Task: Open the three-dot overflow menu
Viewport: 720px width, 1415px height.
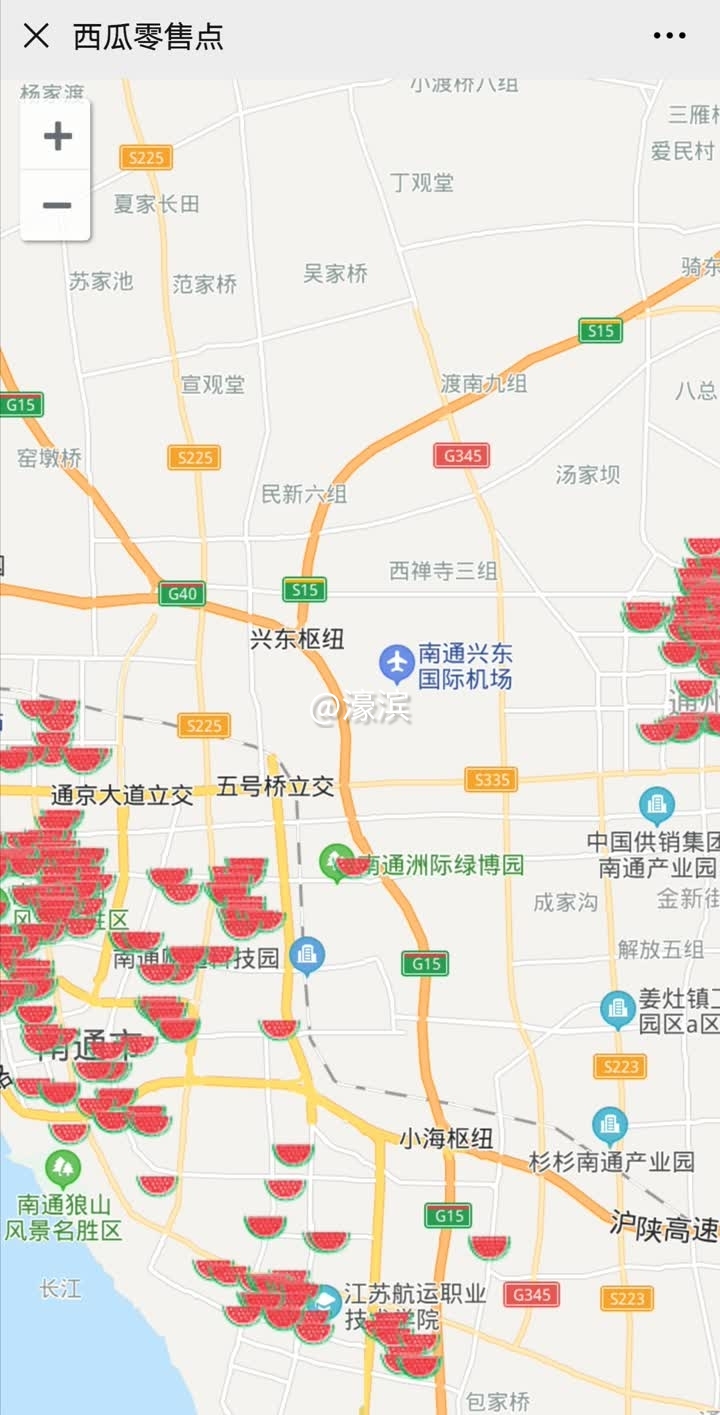Action: [669, 37]
